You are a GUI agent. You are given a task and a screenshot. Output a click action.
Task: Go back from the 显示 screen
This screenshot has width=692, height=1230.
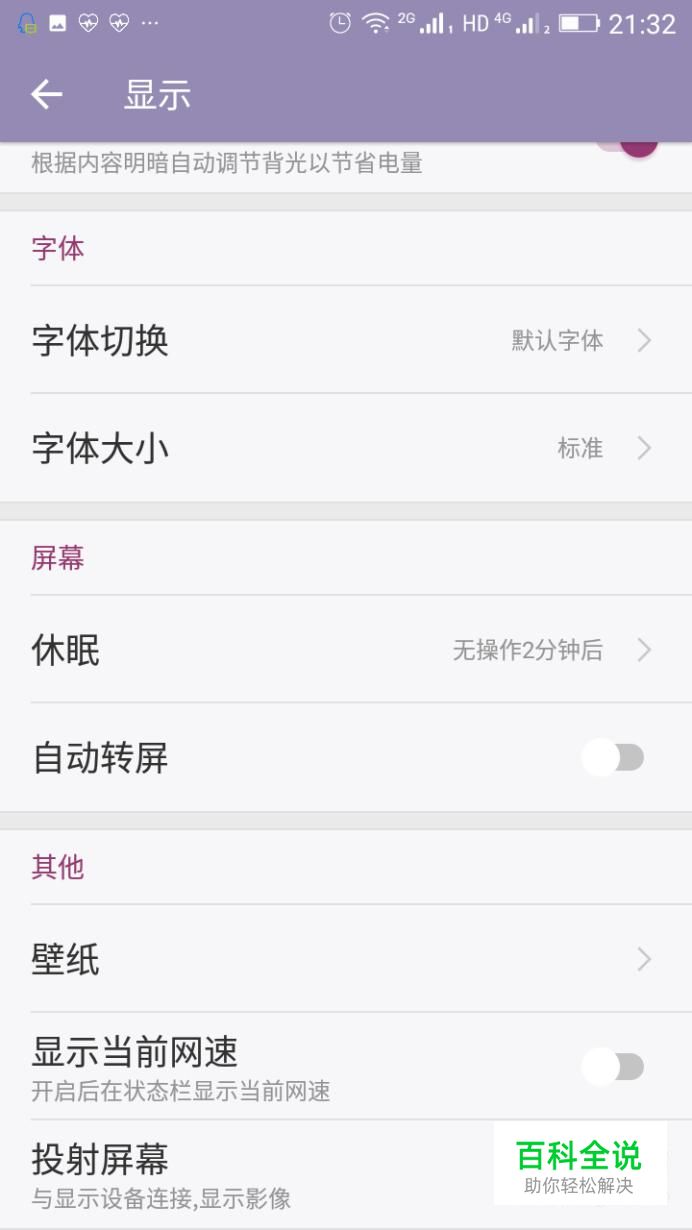(x=46, y=94)
